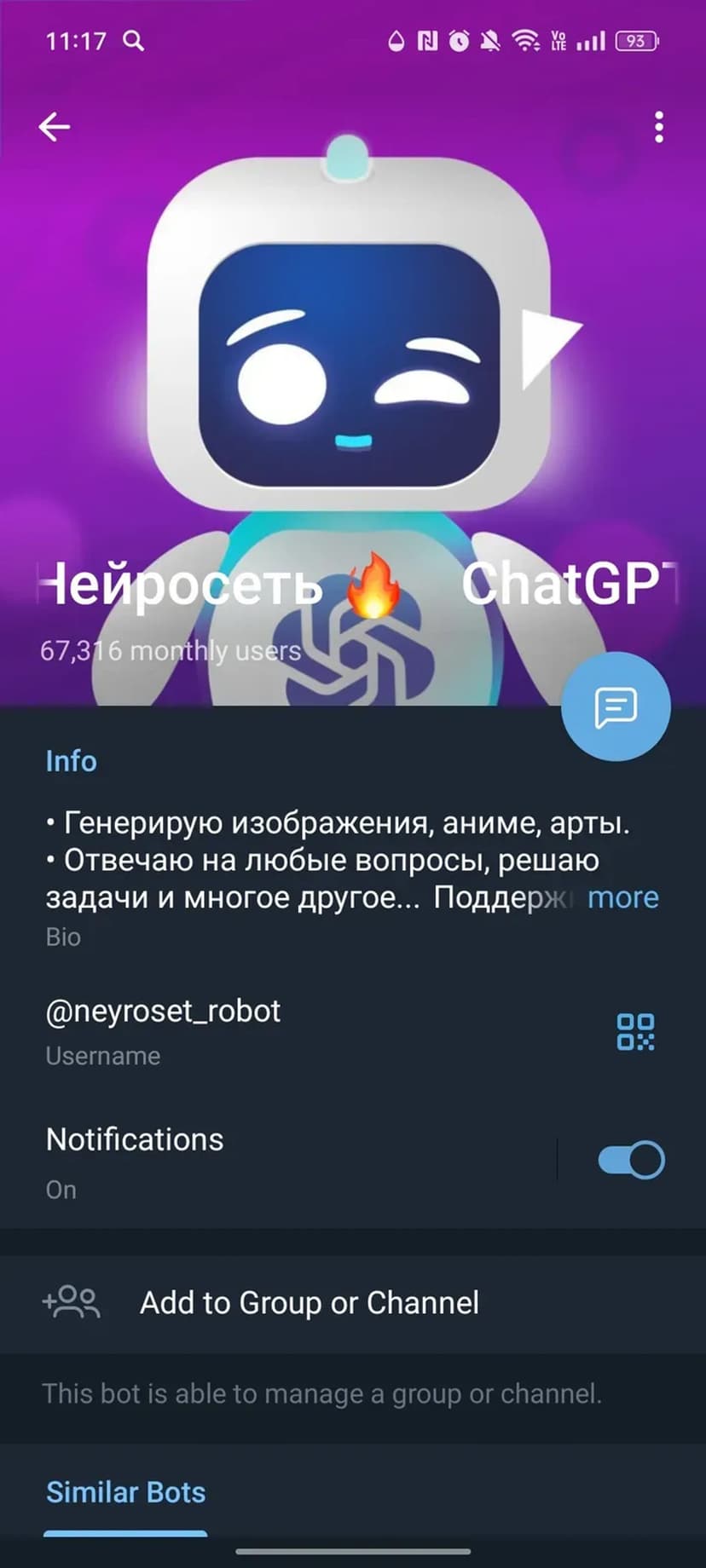Select the Similar Bots tab
706x1568 pixels.
click(x=125, y=1492)
